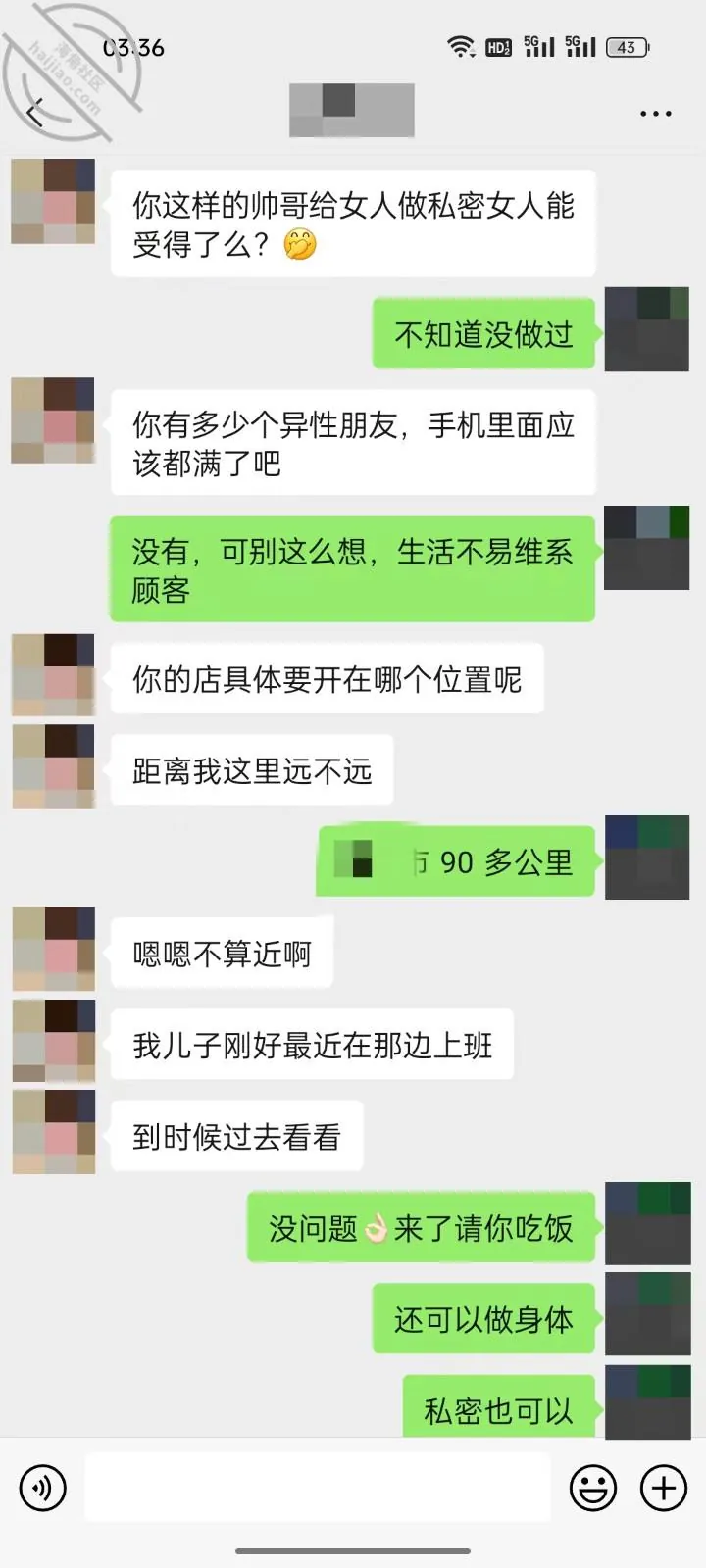Open avatar next to '不知道没做过' message

coord(646,329)
